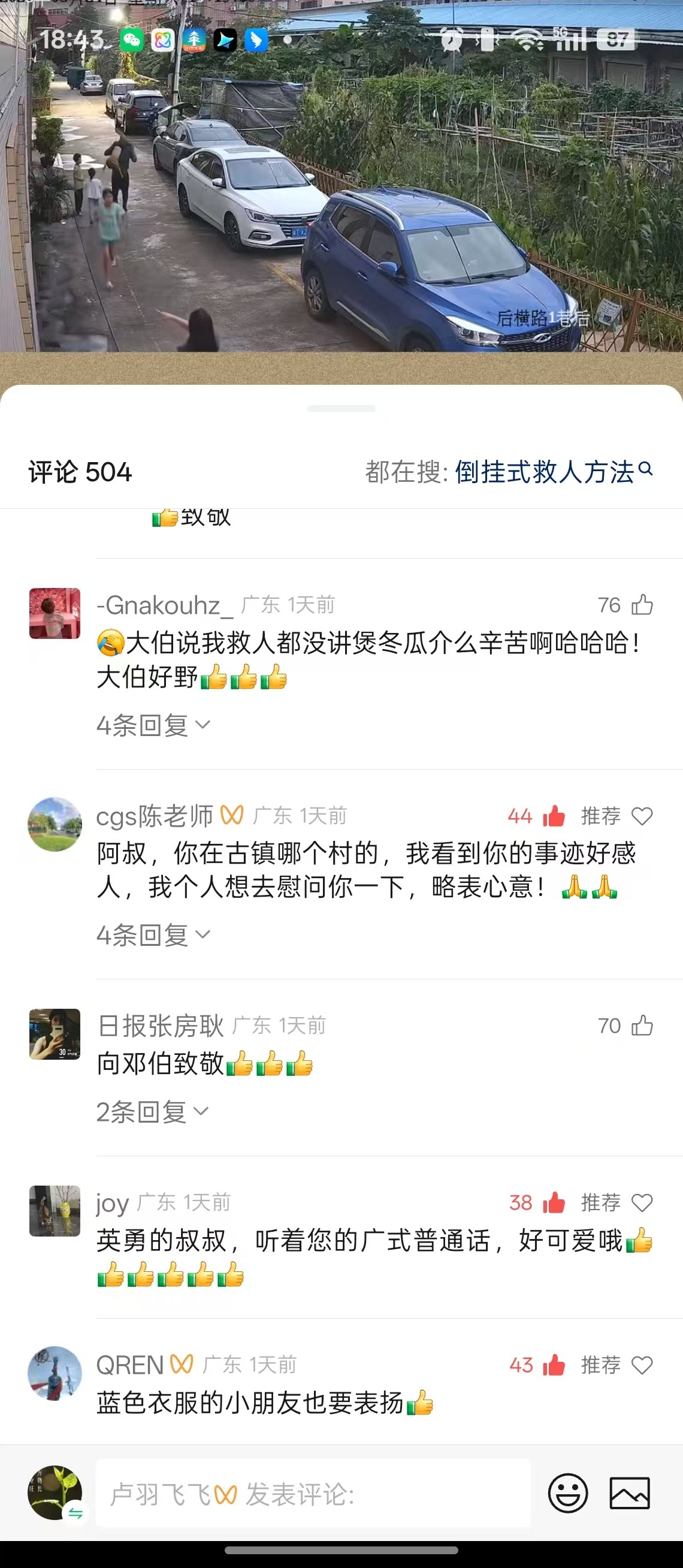Like 日报张房耿's comment
The image size is (683, 1568).
642,1026
